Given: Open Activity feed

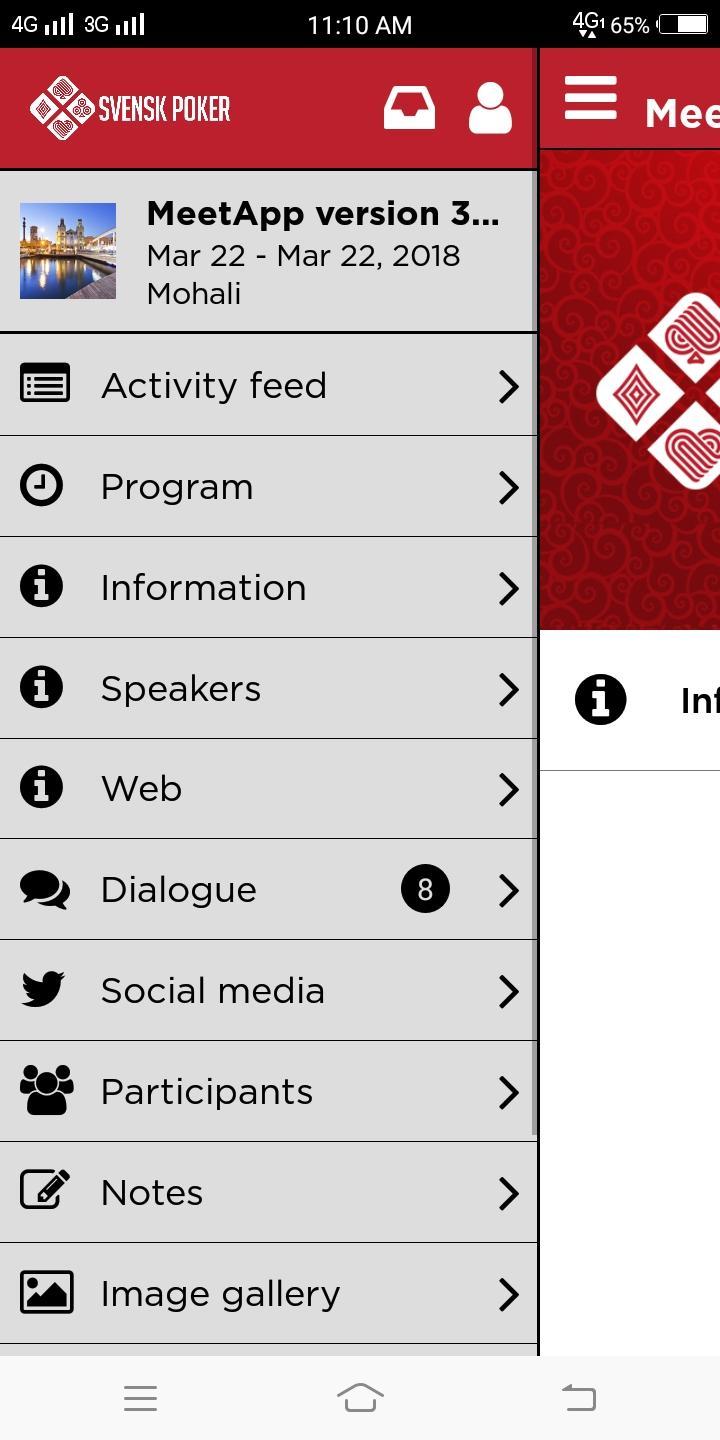Looking at the screenshot, I should pos(268,386).
